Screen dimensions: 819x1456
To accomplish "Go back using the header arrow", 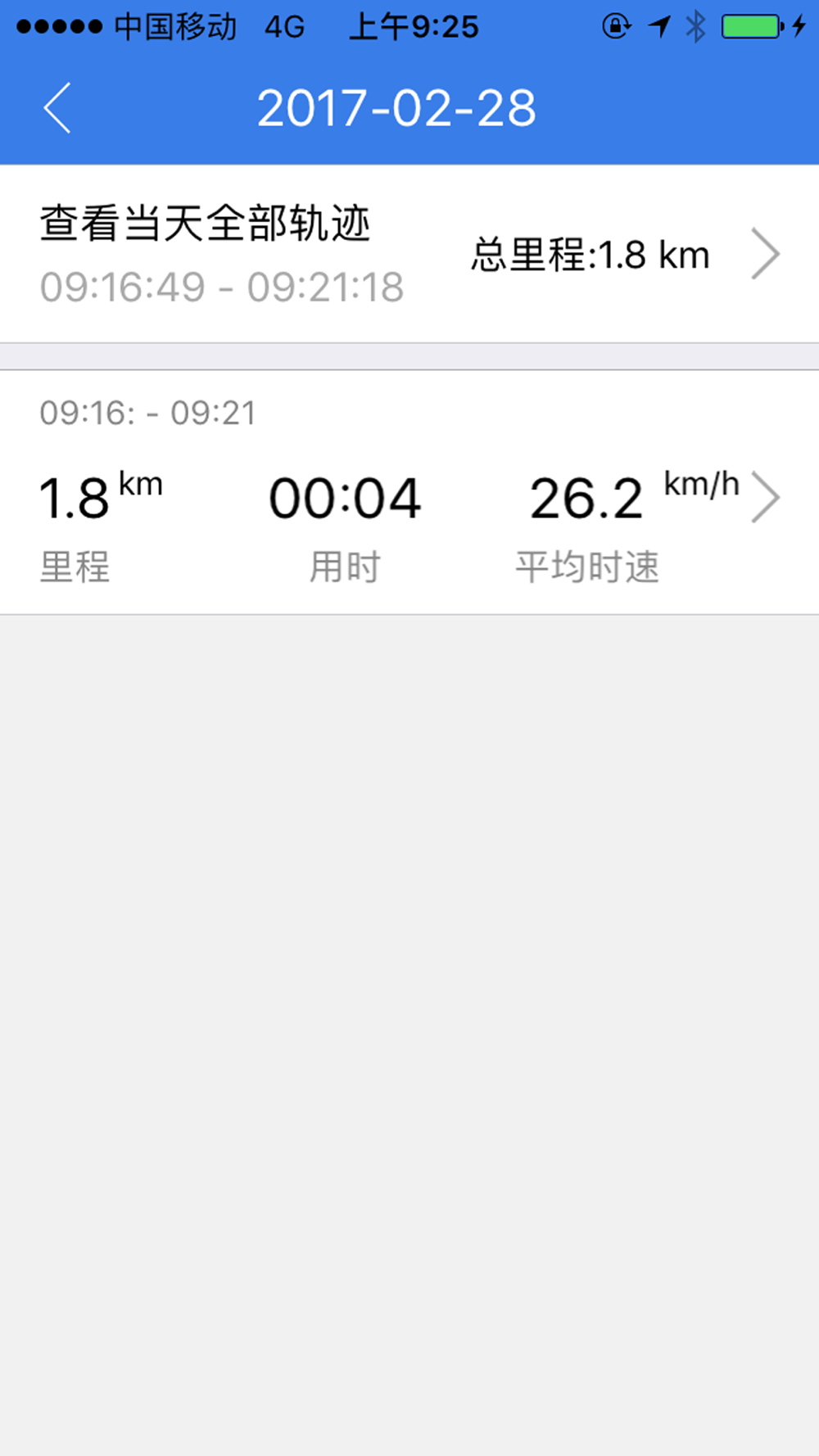I will (x=57, y=108).
